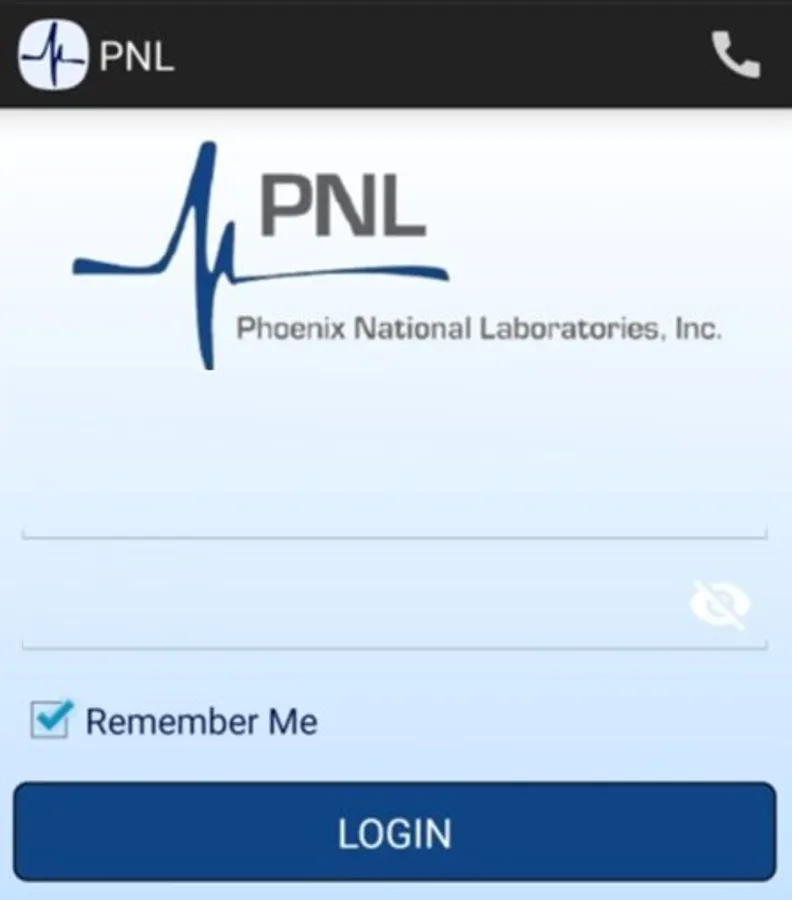Uncheck the Remember Me checkbox

click(50, 720)
